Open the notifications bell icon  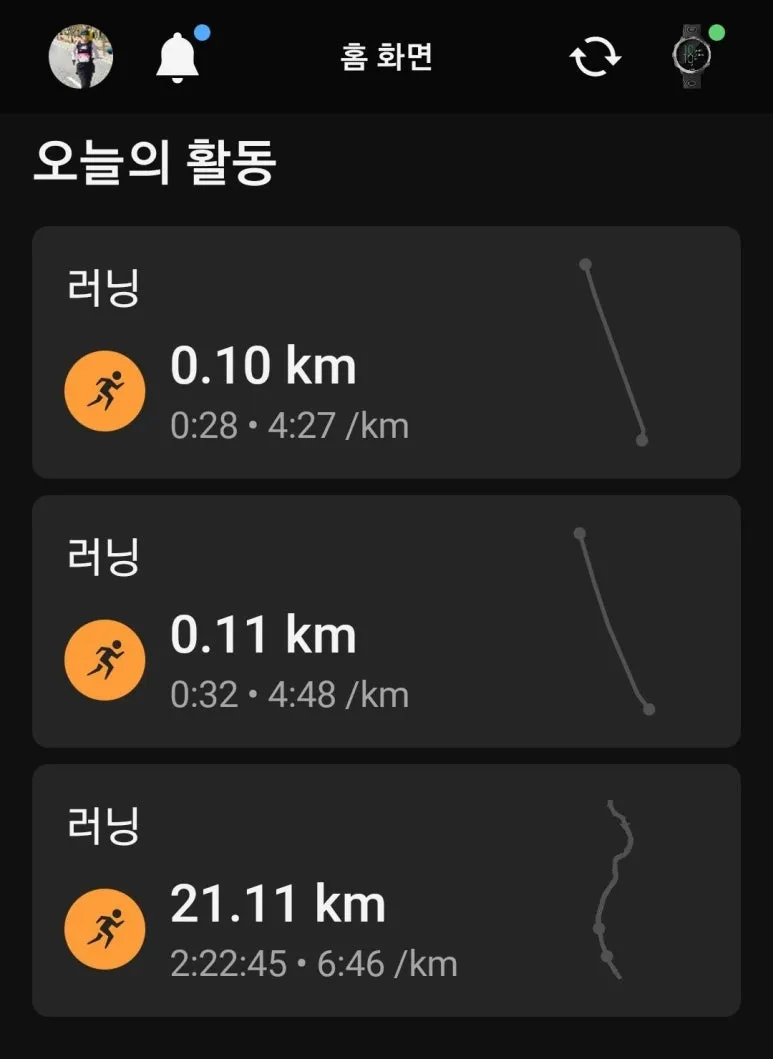(176, 57)
